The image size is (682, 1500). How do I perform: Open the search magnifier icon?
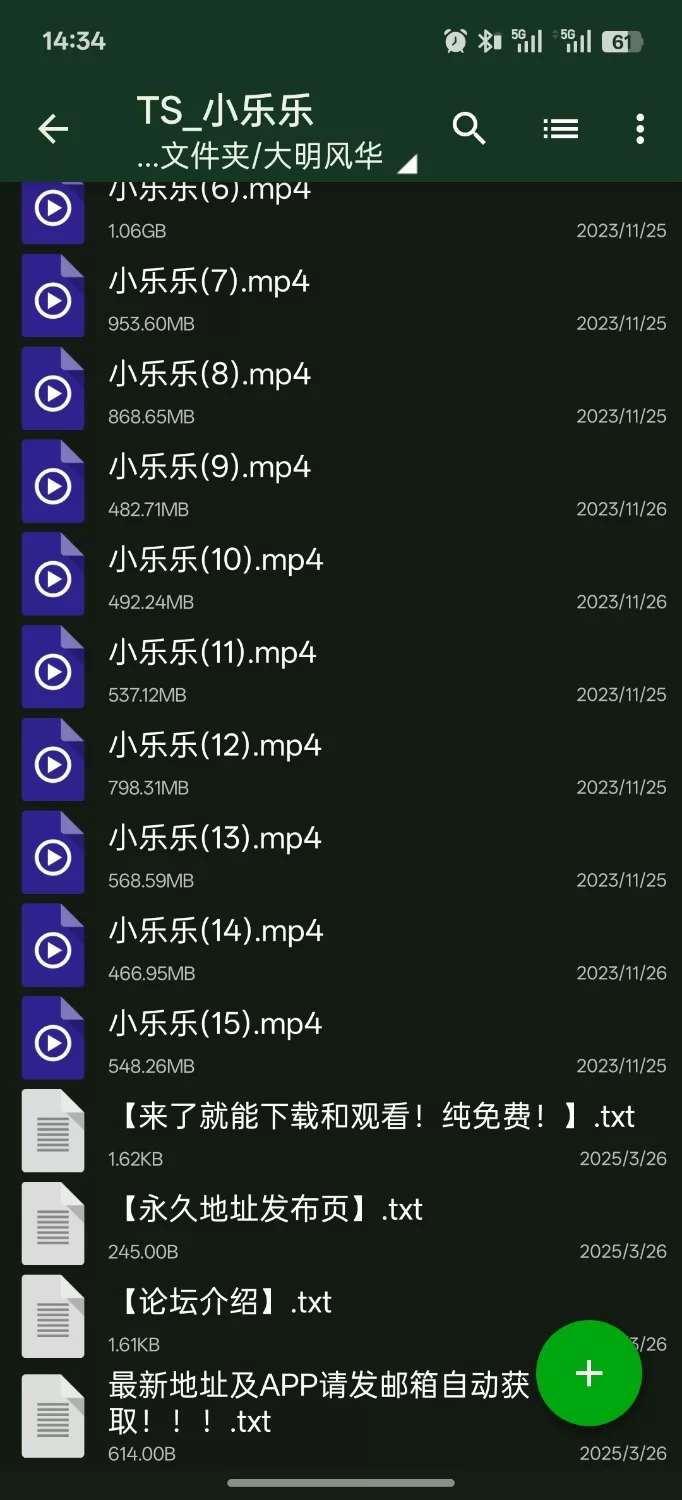click(469, 129)
